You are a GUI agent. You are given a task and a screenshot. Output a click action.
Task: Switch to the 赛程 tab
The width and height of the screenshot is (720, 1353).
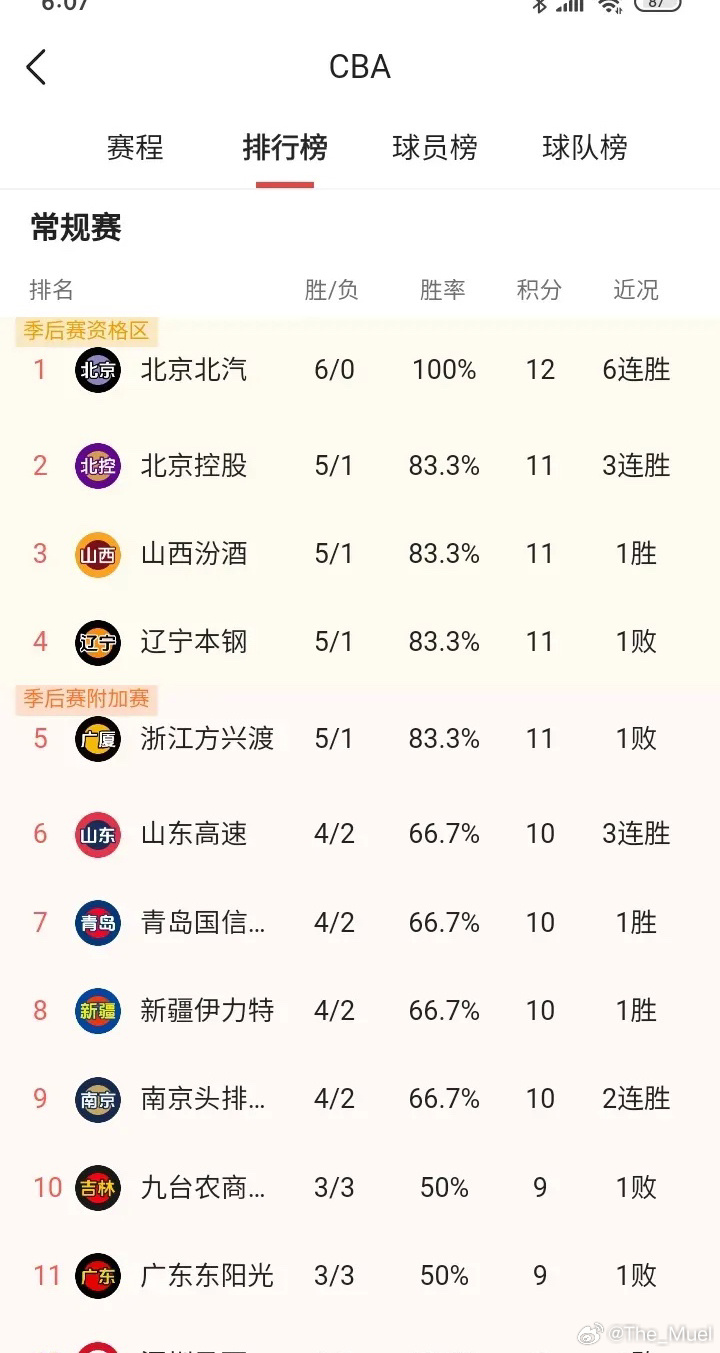point(135,148)
